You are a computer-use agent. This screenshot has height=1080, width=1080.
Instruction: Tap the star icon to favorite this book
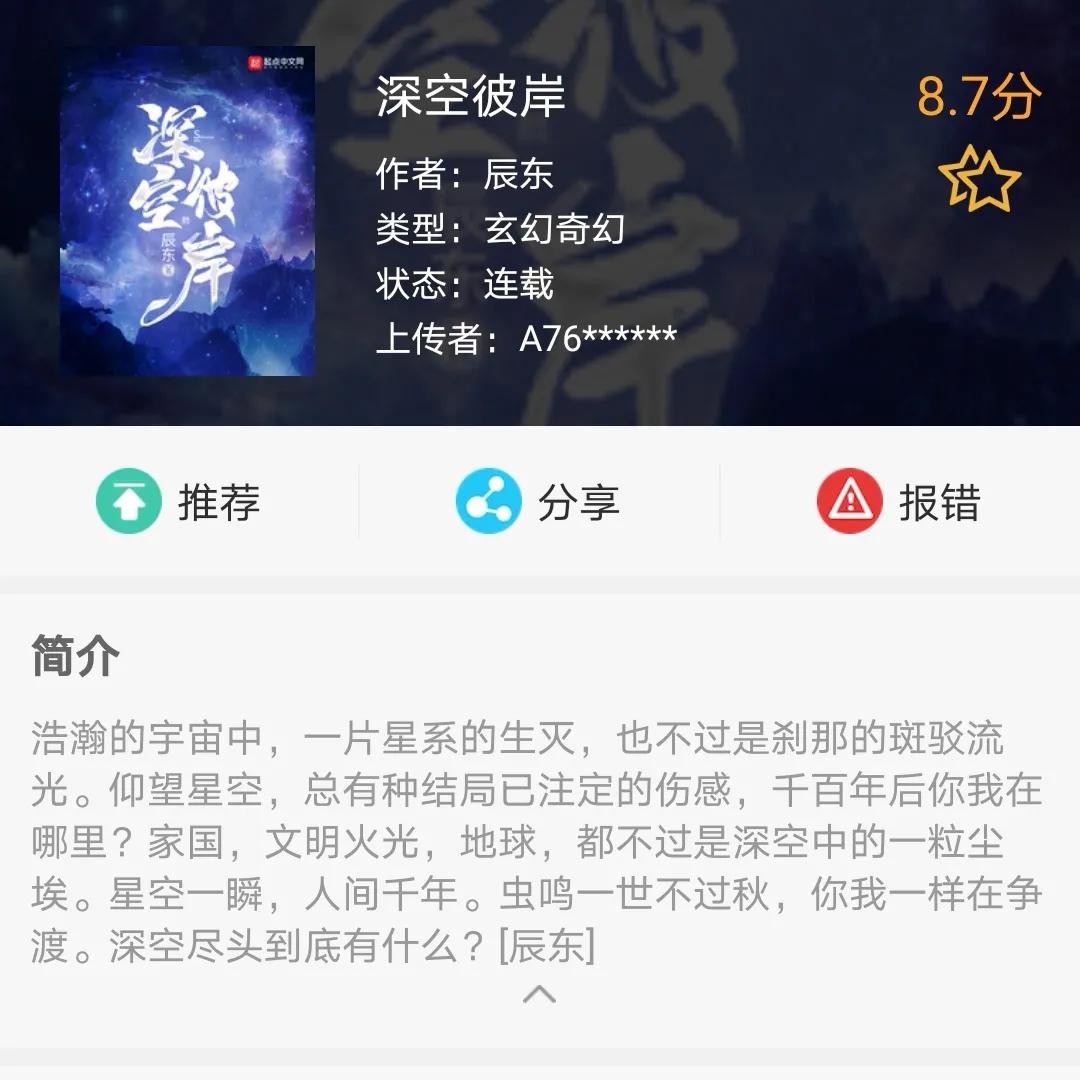point(980,179)
